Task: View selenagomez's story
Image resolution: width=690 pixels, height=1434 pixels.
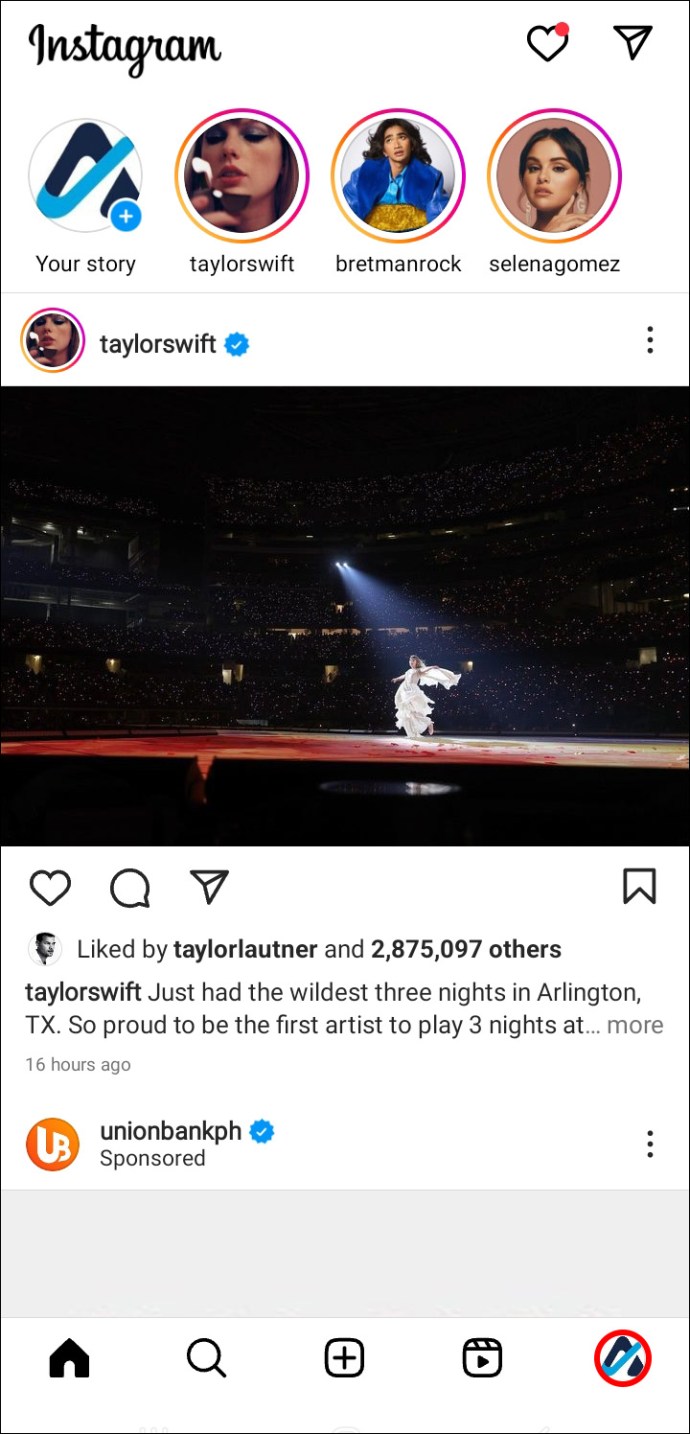Action: 554,176
